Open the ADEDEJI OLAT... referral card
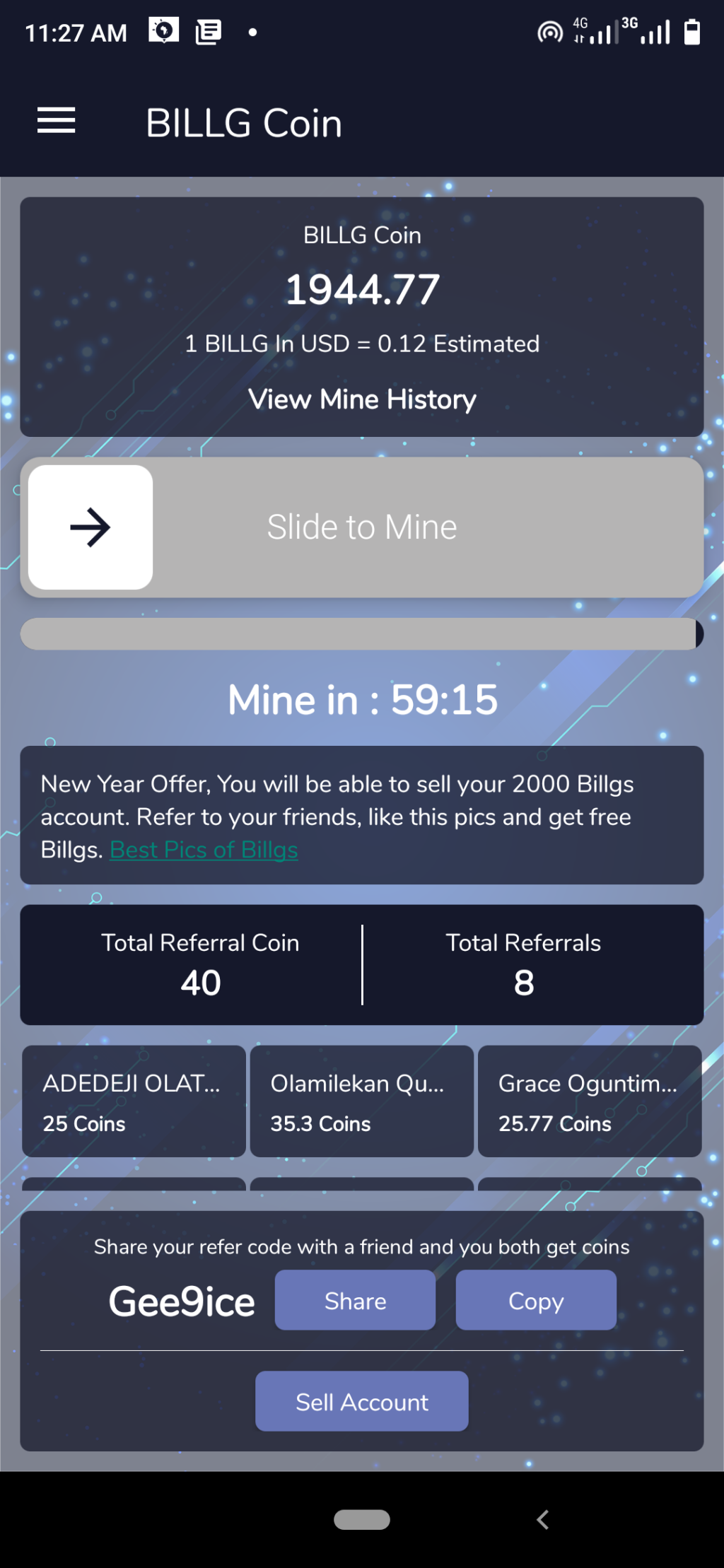 coord(134,1101)
